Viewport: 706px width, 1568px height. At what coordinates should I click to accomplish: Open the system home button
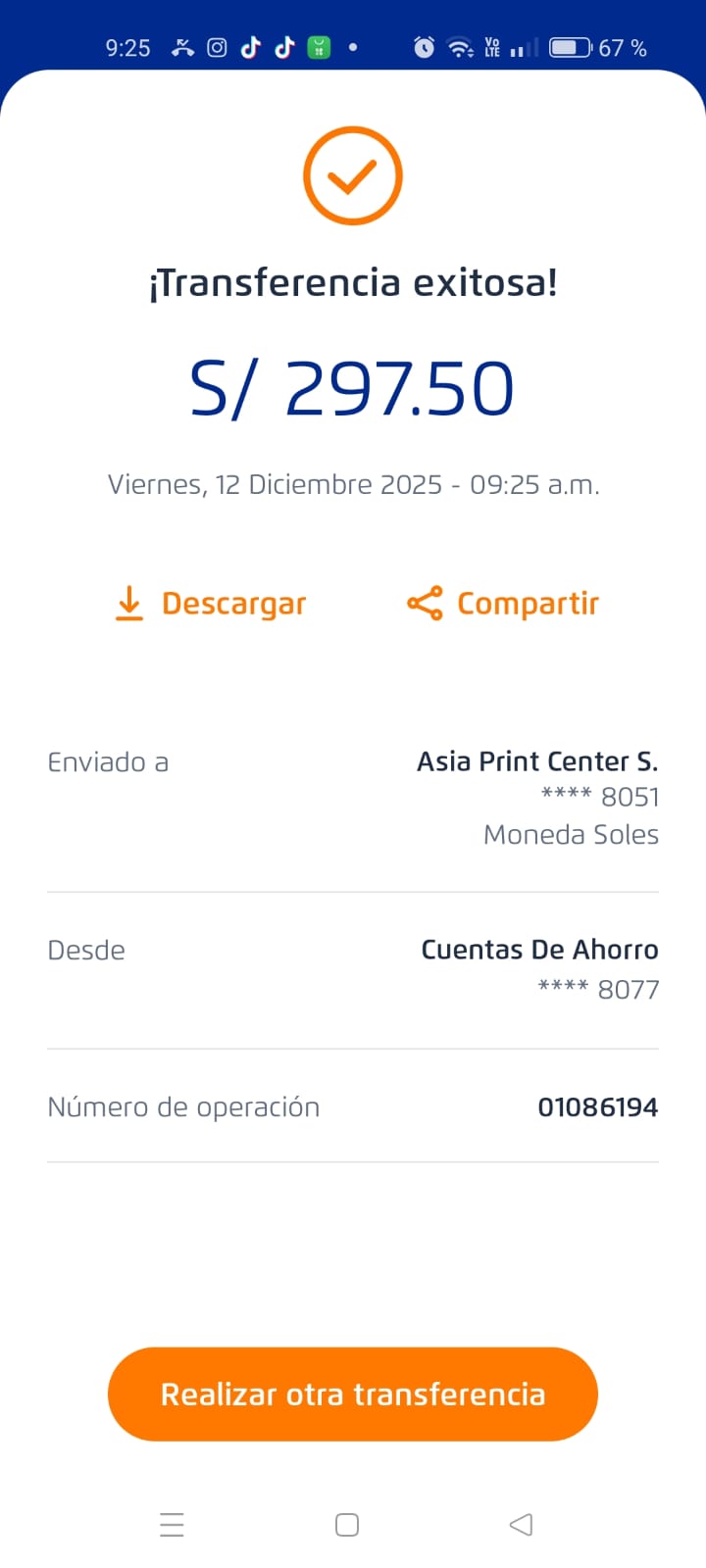click(347, 1525)
